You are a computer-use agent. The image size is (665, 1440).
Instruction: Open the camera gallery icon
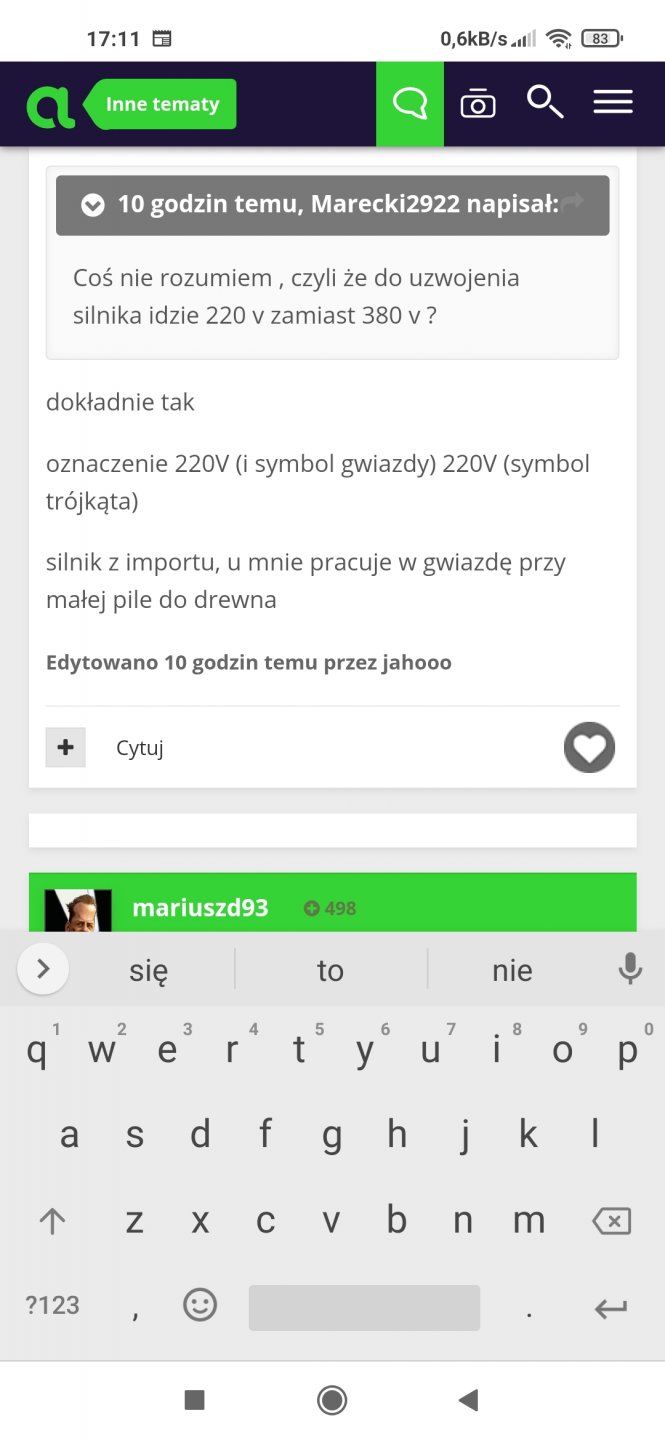point(477,104)
